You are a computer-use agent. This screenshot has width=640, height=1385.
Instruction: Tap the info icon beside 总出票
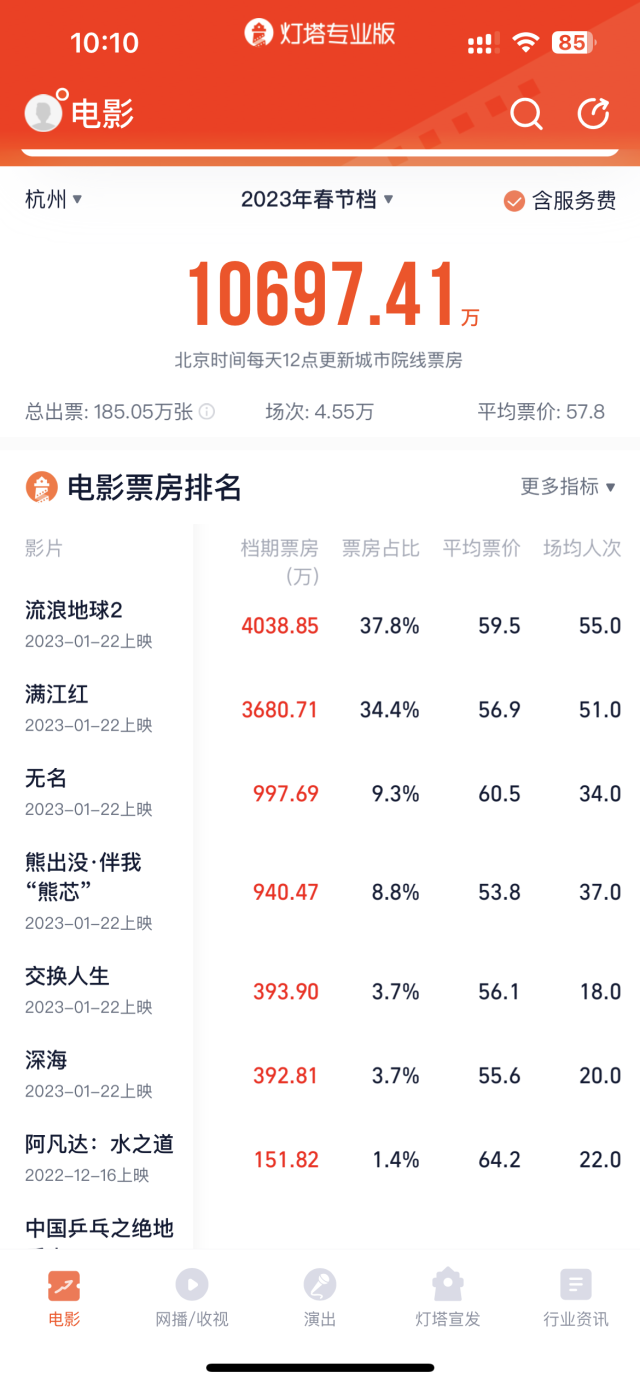(x=207, y=412)
